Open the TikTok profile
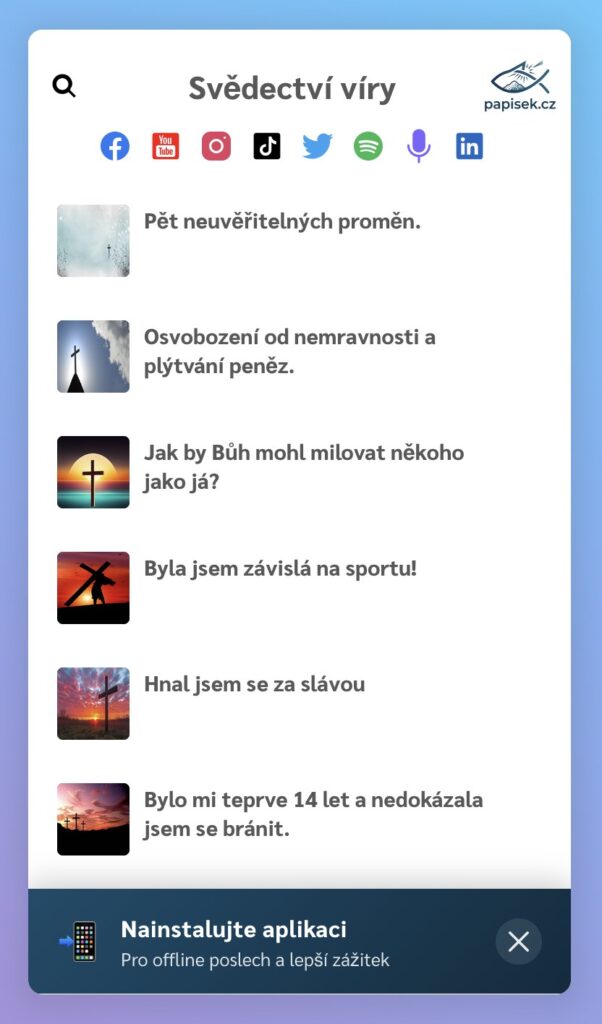This screenshot has height=1024, width=602. coord(267,146)
